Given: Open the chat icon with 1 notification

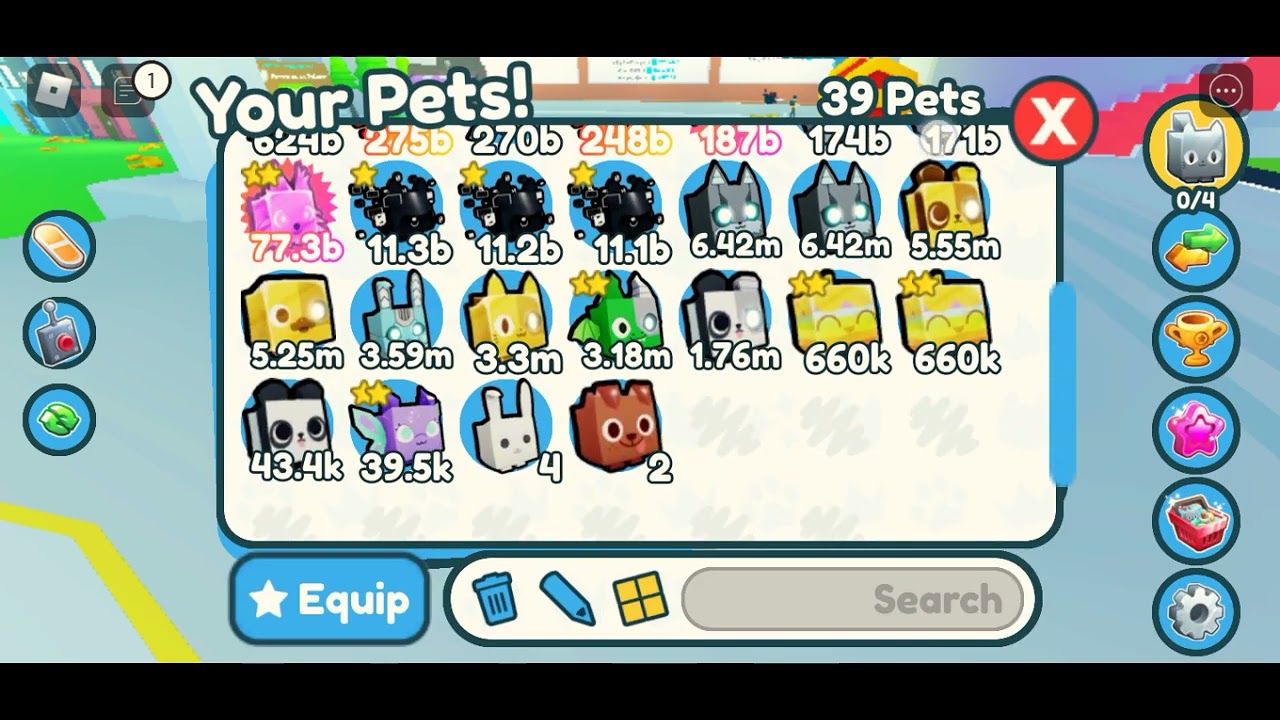Looking at the screenshot, I should tap(130, 92).
